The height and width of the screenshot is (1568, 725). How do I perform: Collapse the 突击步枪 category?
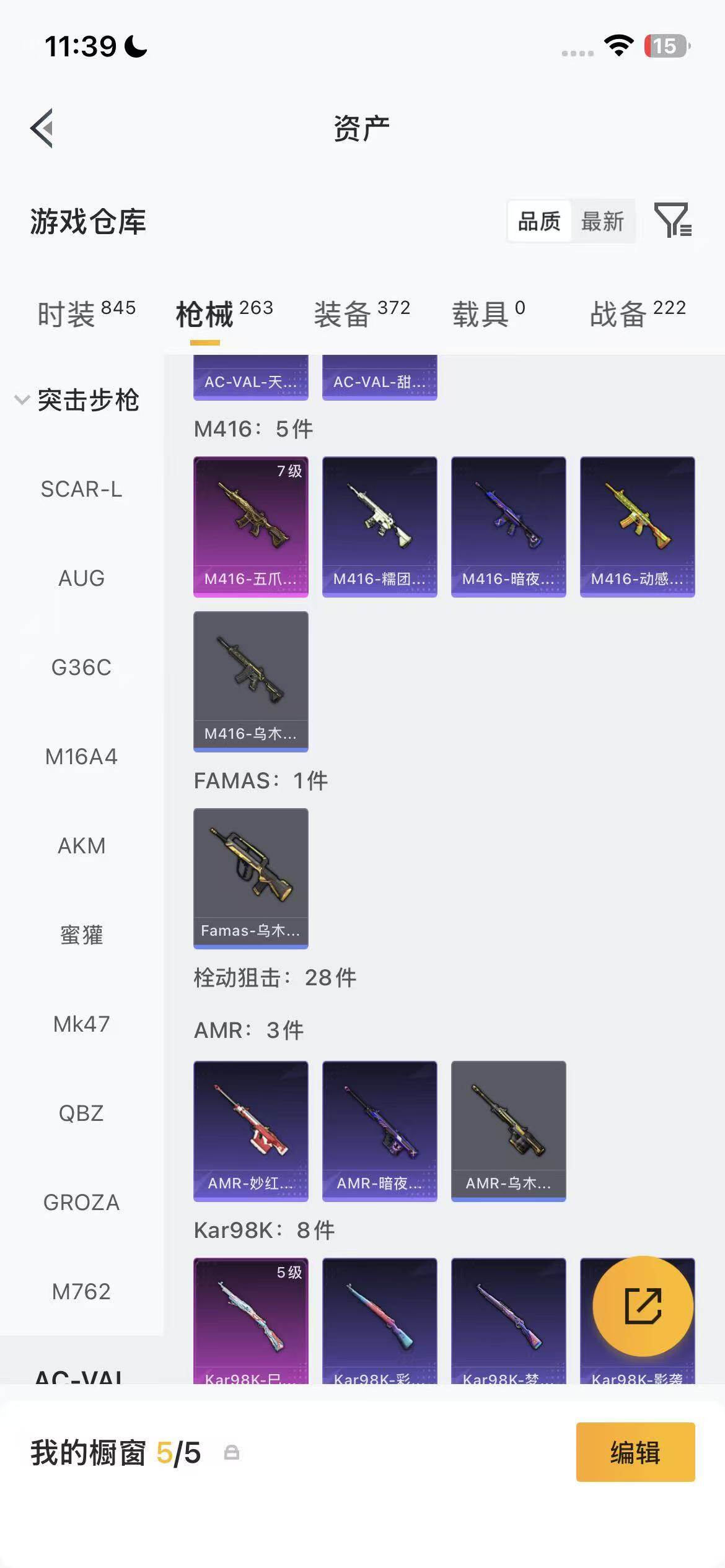click(x=77, y=400)
